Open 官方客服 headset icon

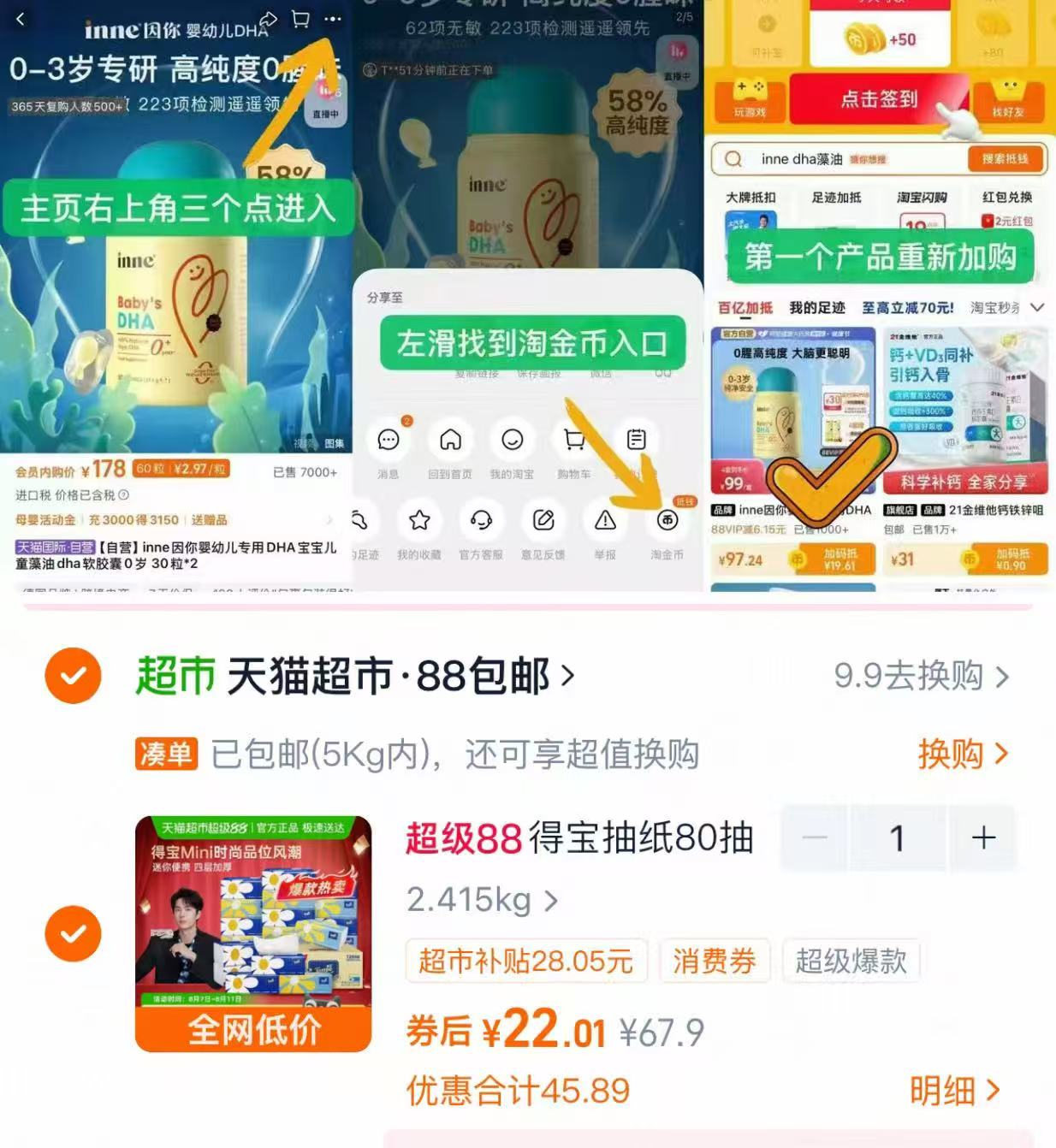pyautogui.click(x=482, y=522)
